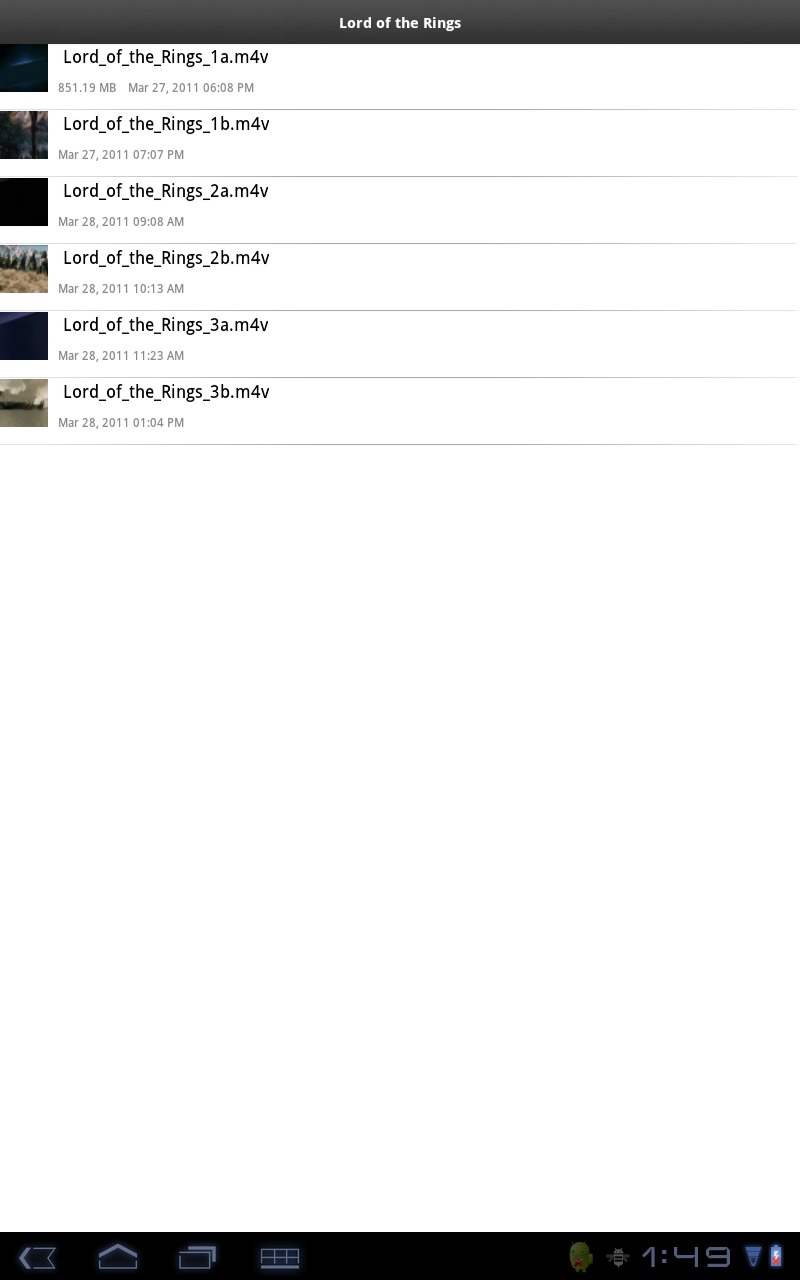Image resolution: width=800 pixels, height=1280 pixels.
Task: Open the system menu grid button
Action: pyautogui.click(x=279, y=1257)
